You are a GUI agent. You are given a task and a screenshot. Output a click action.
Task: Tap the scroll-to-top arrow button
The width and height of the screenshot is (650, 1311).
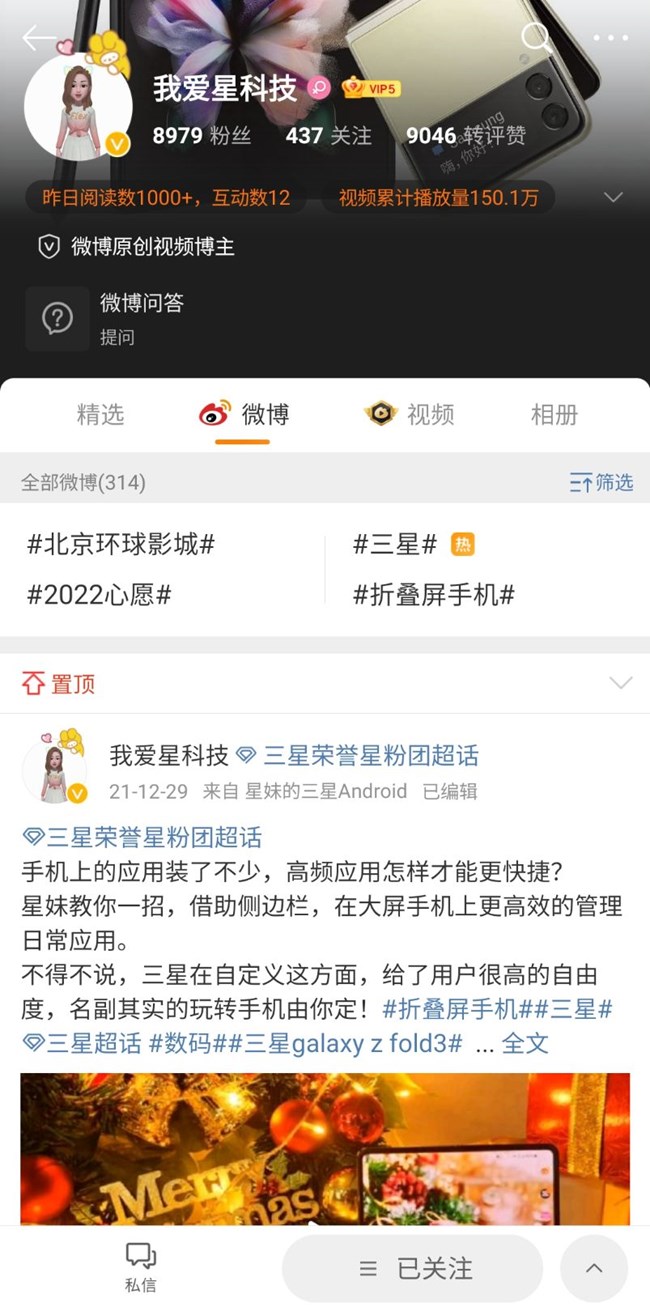coord(594,1268)
